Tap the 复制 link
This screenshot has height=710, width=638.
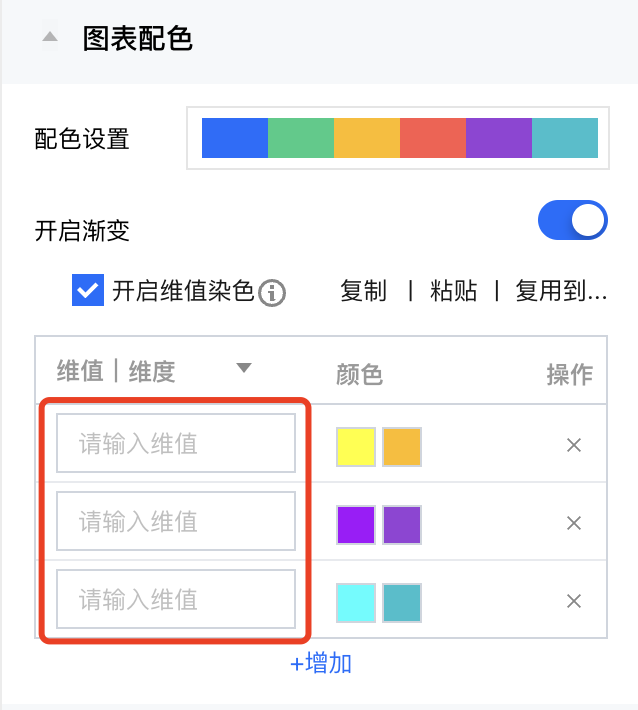(x=363, y=291)
